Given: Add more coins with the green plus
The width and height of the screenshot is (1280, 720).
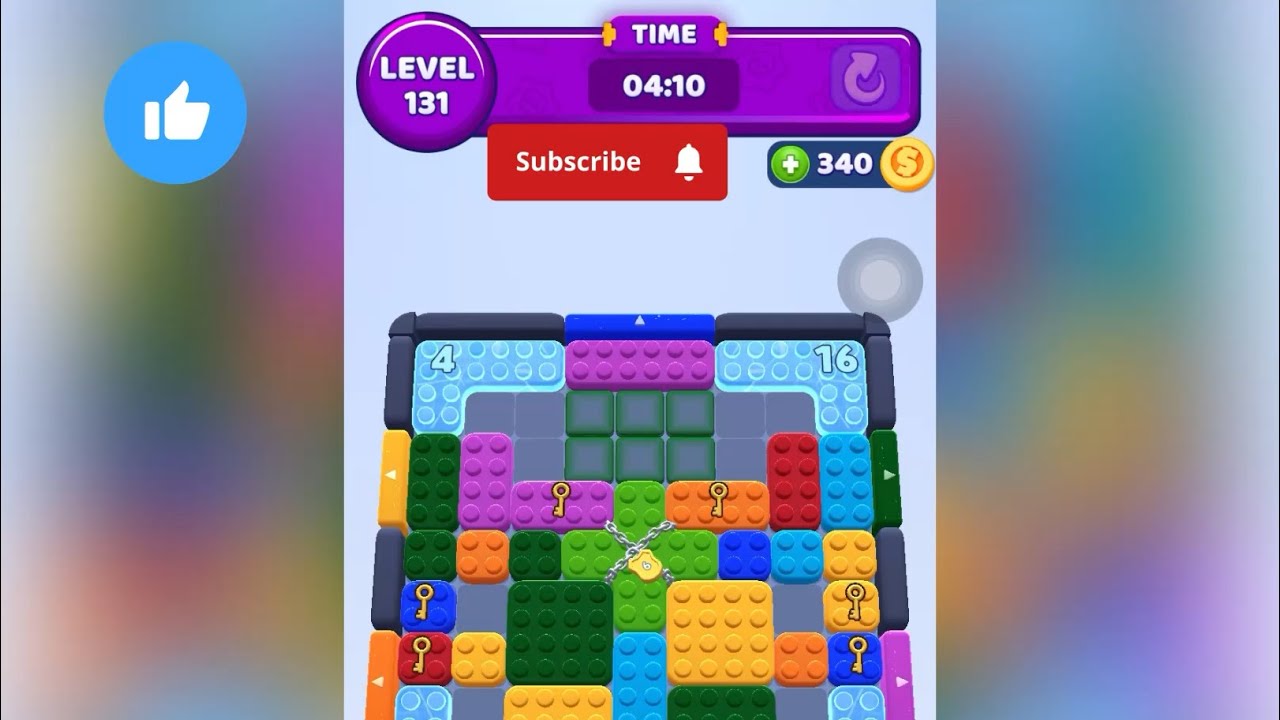Looking at the screenshot, I should point(790,165).
